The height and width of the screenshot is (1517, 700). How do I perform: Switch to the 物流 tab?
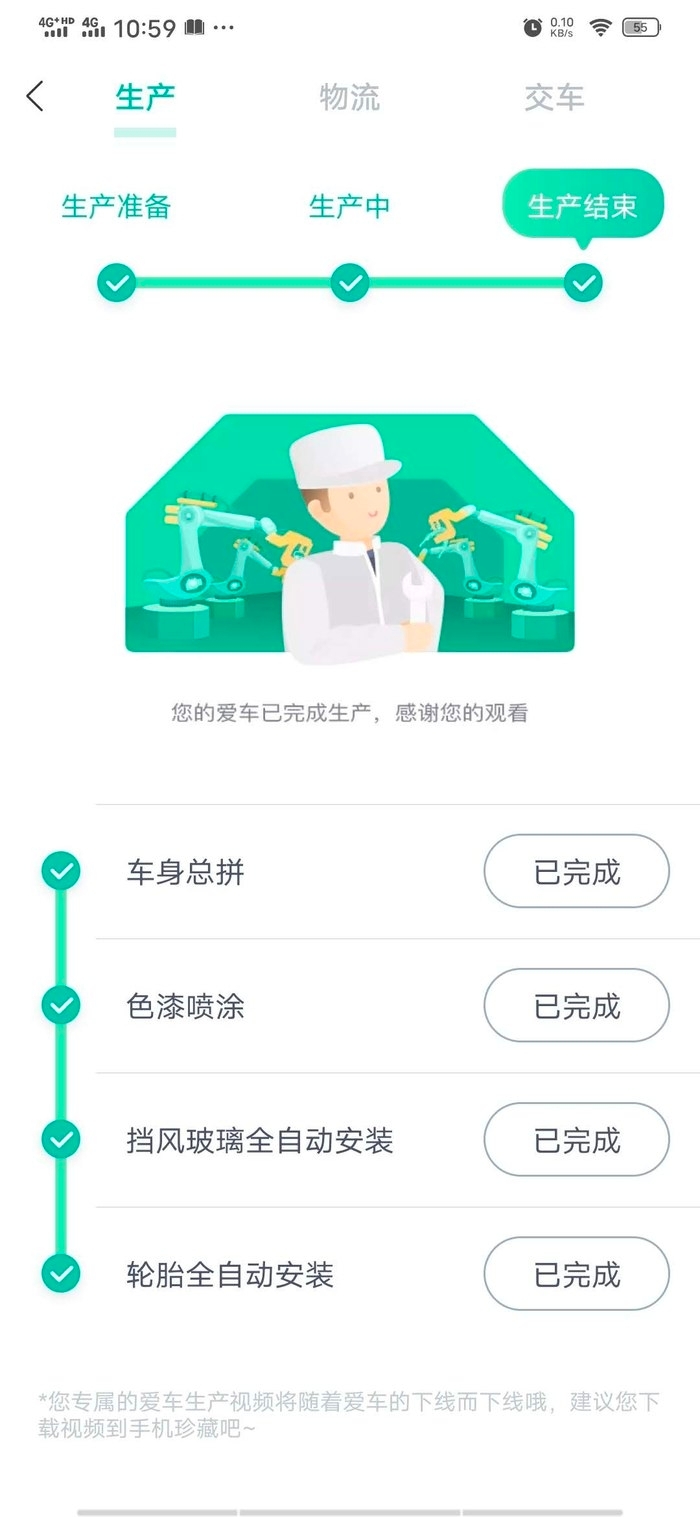tap(349, 98)
